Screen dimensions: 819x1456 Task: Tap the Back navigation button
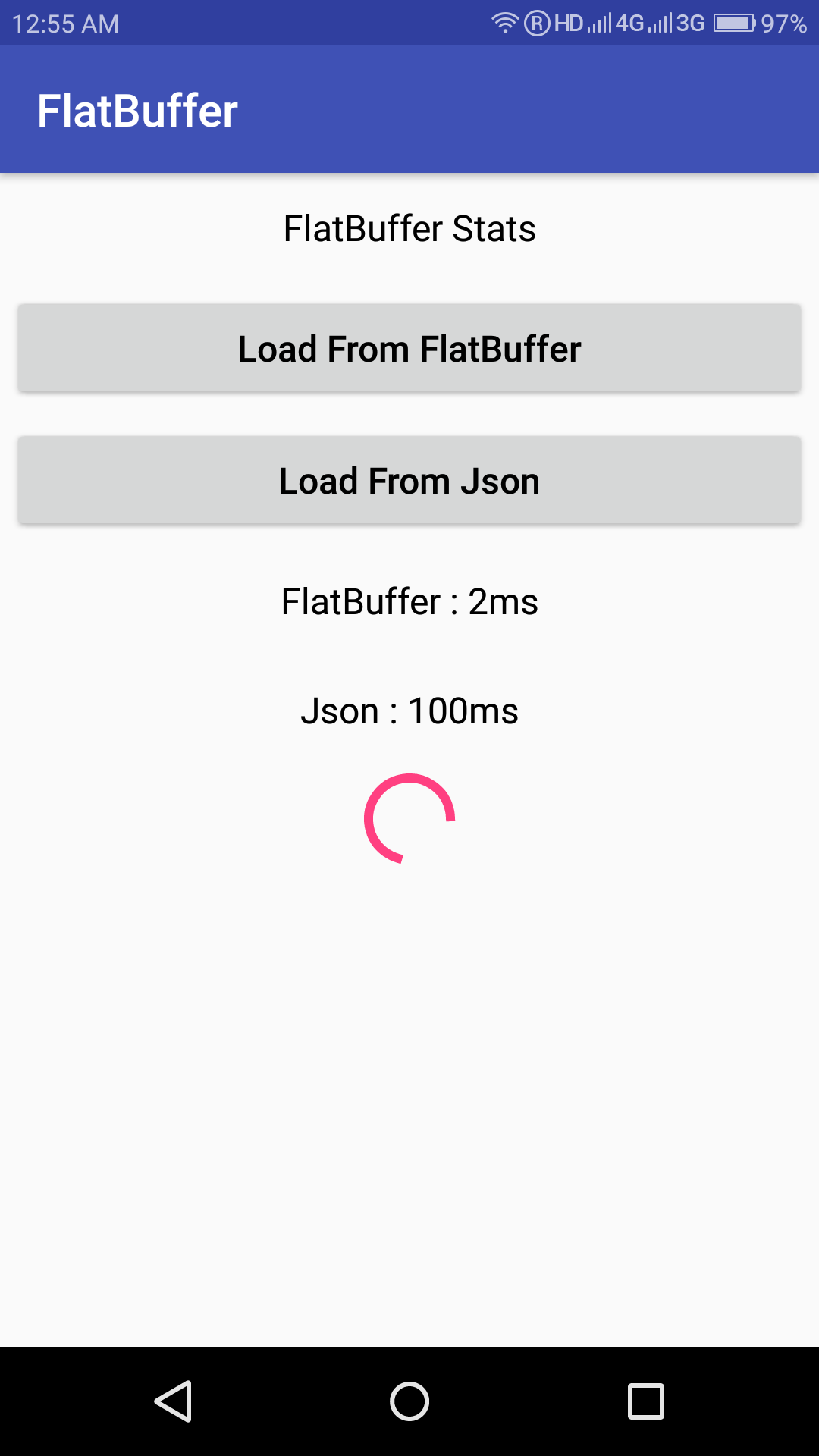[x=174, y=1401]
